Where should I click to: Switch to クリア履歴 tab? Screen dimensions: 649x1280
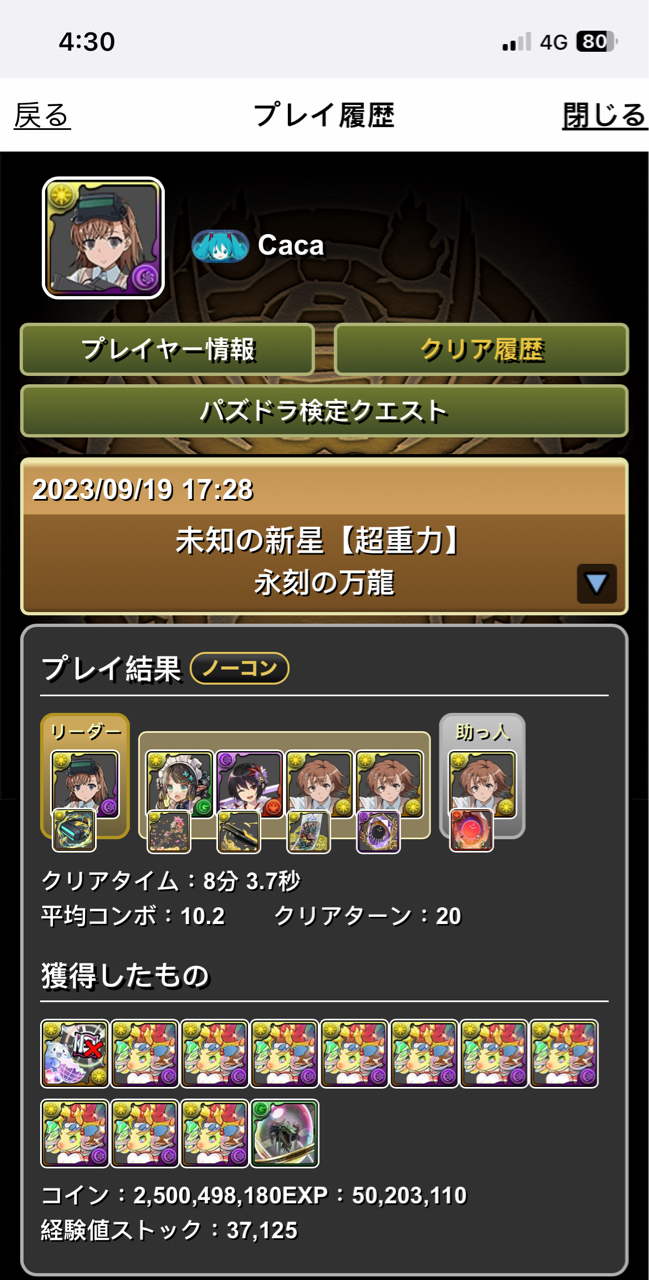click(x=481, y=350)
